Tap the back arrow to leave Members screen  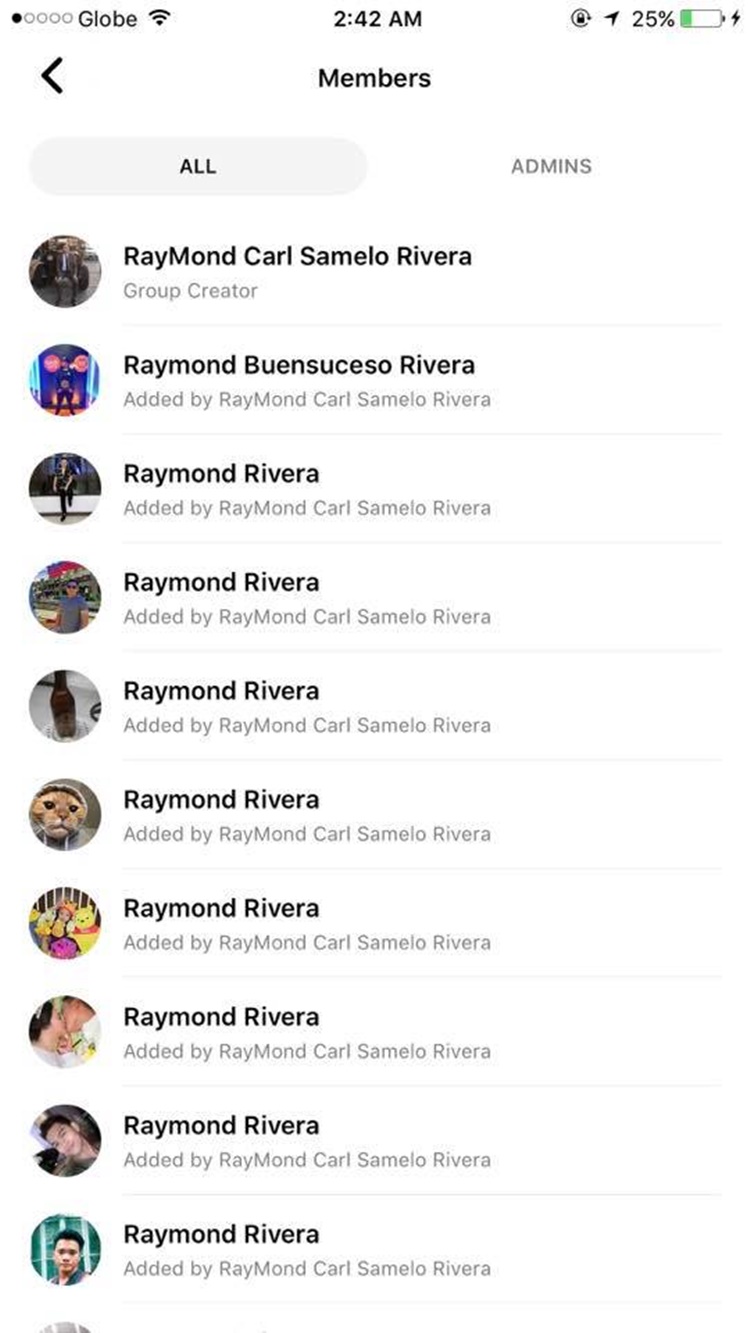click(52, 76)
